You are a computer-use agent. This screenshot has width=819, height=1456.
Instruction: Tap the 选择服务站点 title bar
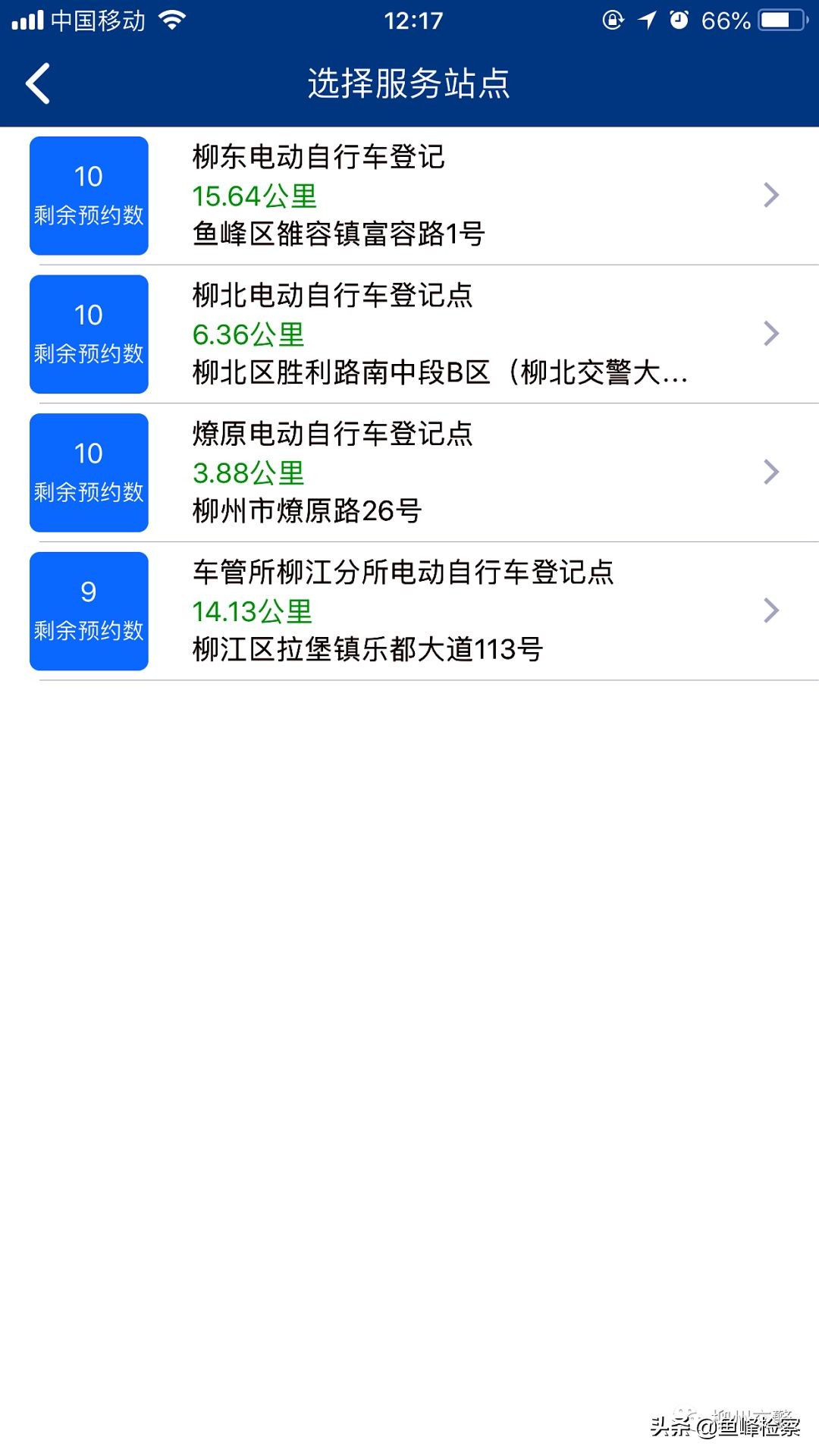pyautogui.click(x=409, y=83)
